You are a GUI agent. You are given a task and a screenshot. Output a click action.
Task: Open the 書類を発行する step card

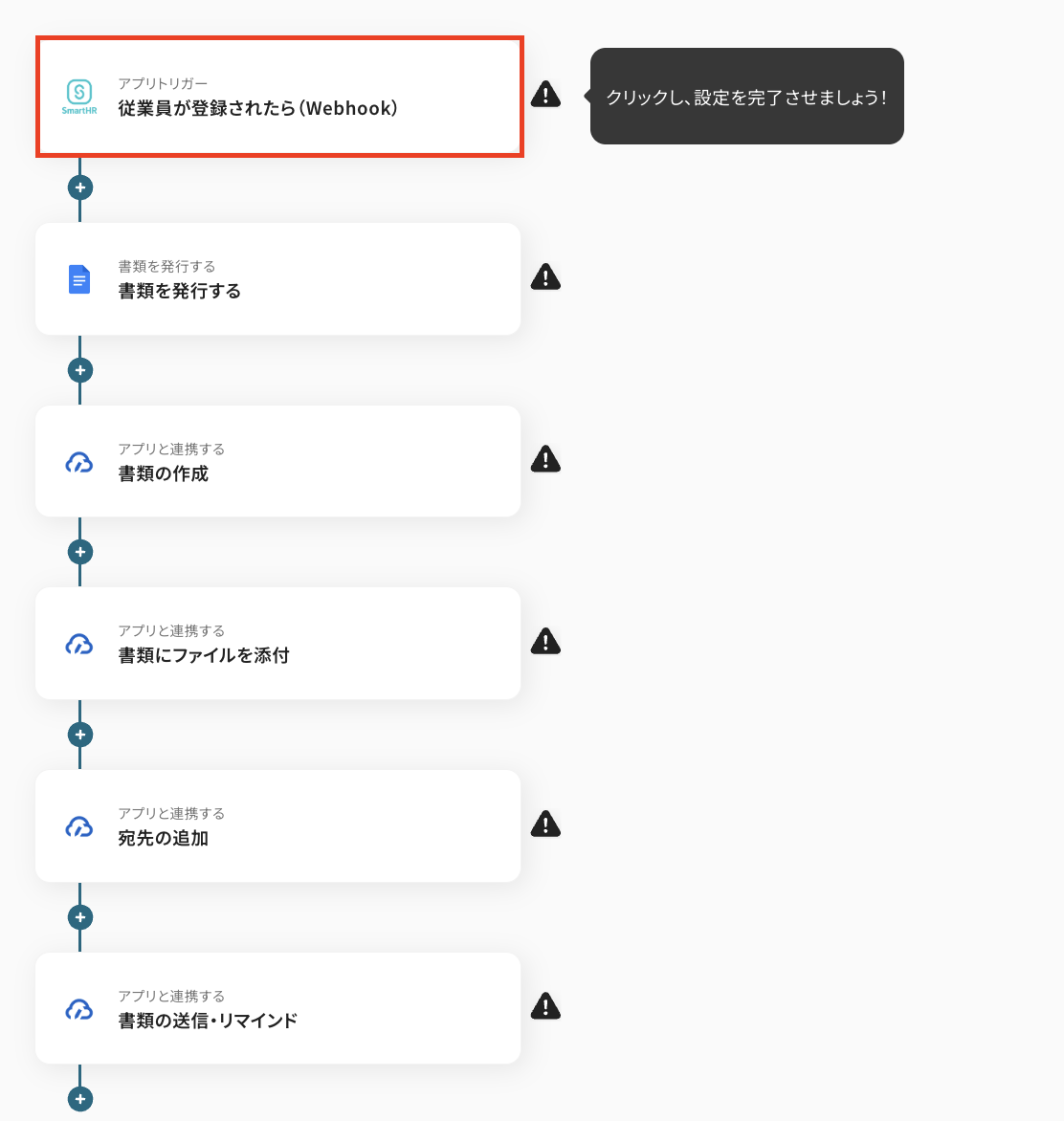277,279
